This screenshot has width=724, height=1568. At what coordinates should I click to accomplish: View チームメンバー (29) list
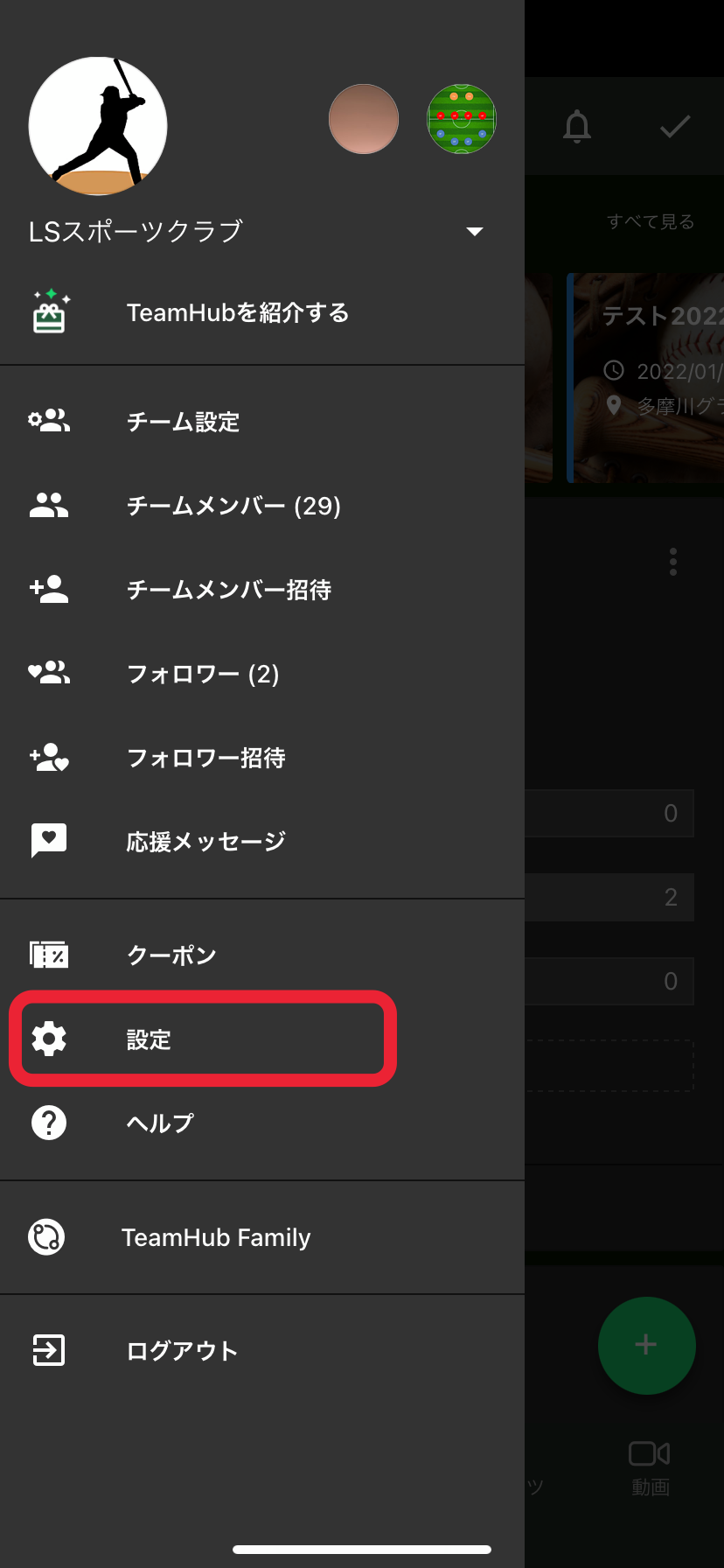[262, 506]
